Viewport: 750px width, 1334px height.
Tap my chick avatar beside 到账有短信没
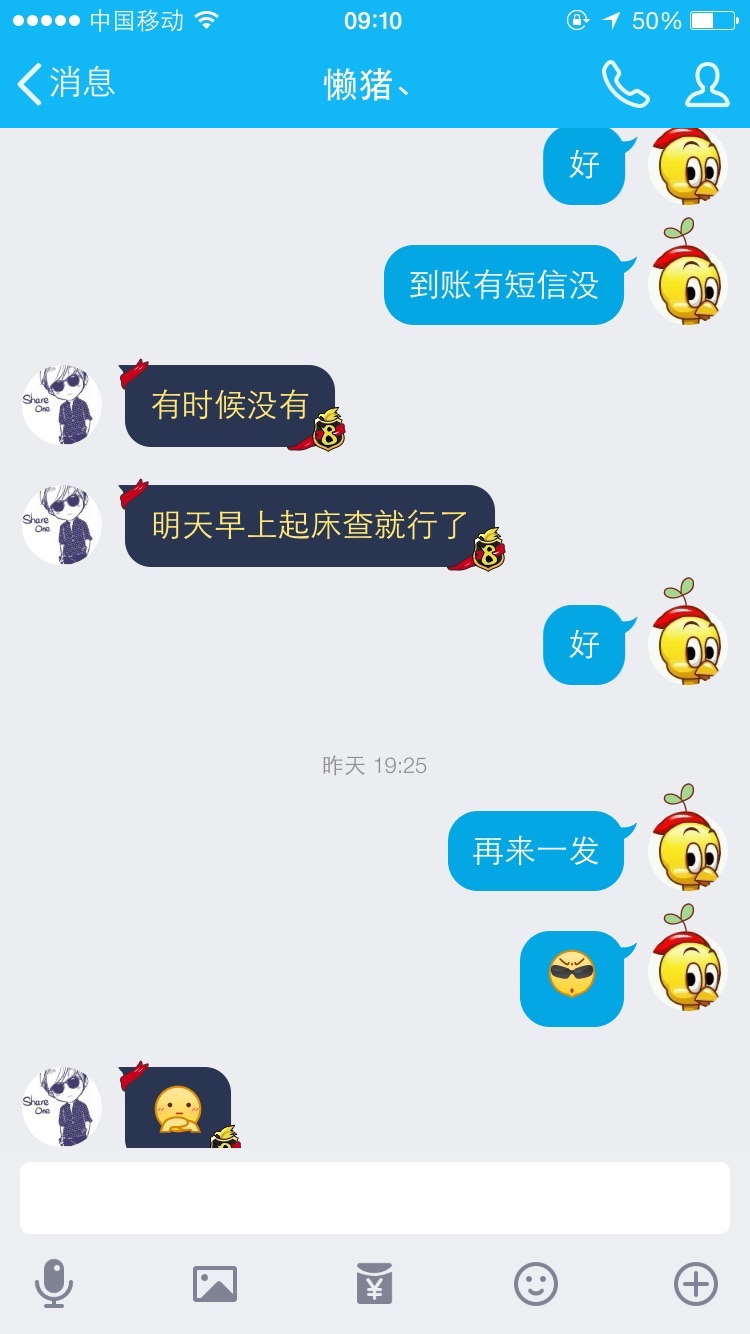(688, 281)
